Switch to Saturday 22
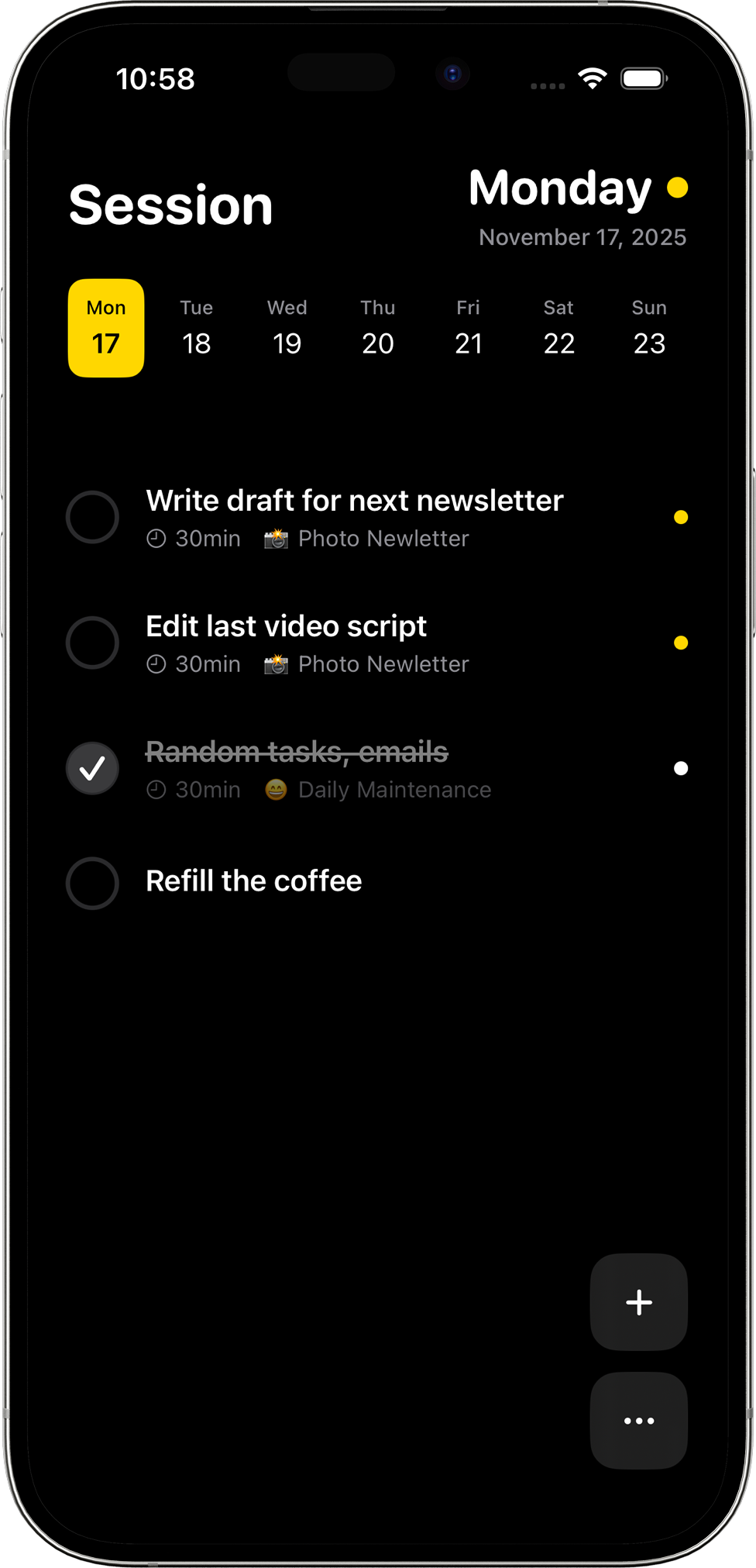756x1568 pixels. click(x=558, y=329)
